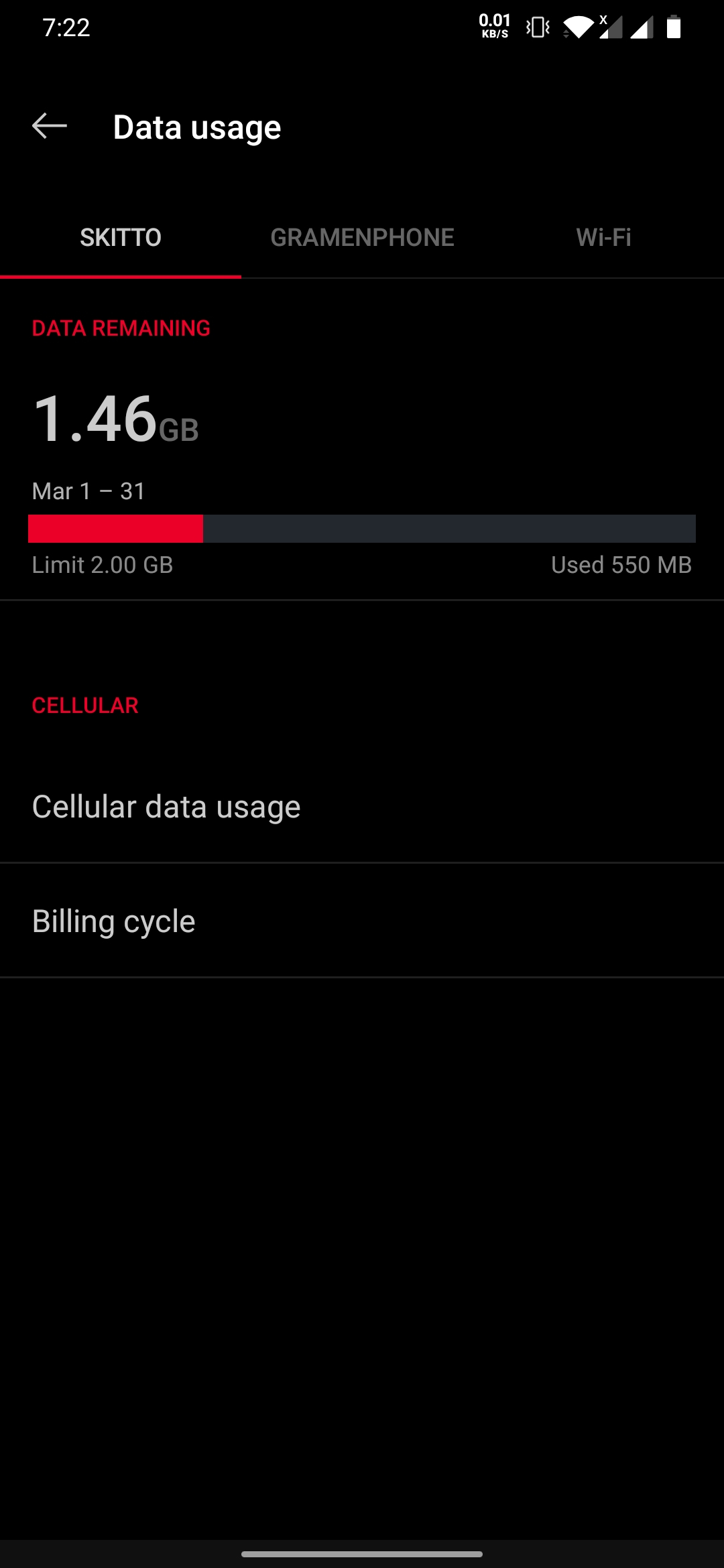The height and width of the screenshot is (1568, 724).
Task: Select the SKITTO tab
Action: [x=121, y=237]
